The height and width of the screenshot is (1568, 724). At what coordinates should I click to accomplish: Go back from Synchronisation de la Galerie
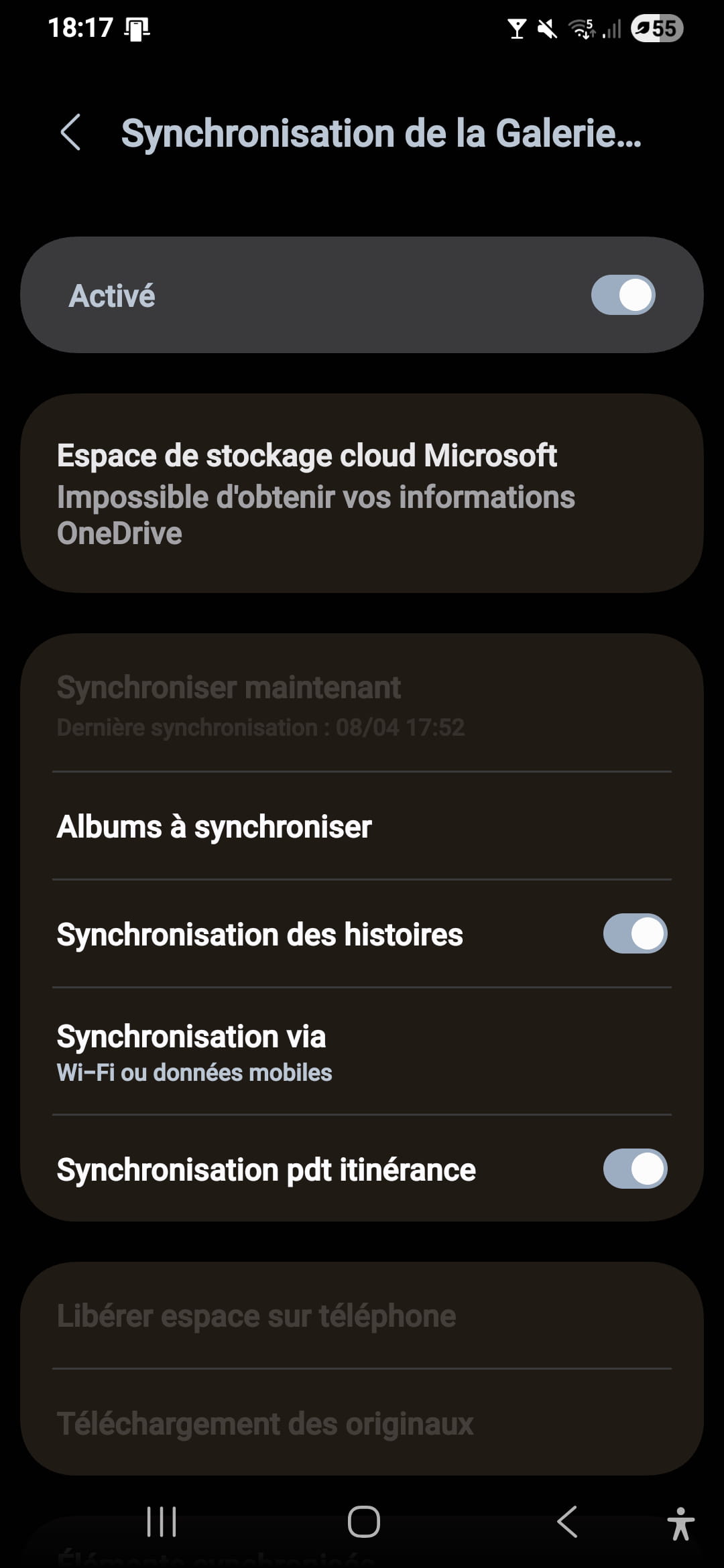(x=71, y=132)
